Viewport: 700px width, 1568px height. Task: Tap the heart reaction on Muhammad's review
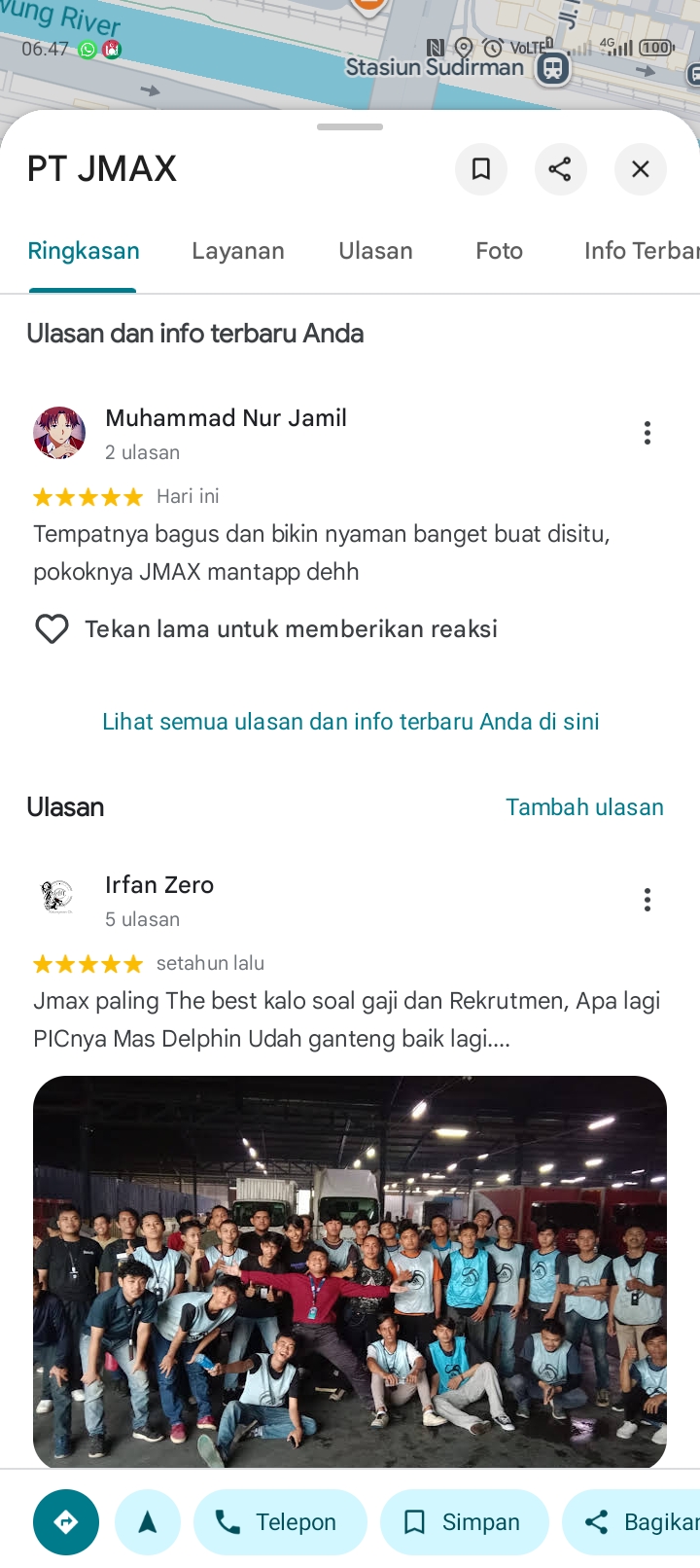point(52,629)
